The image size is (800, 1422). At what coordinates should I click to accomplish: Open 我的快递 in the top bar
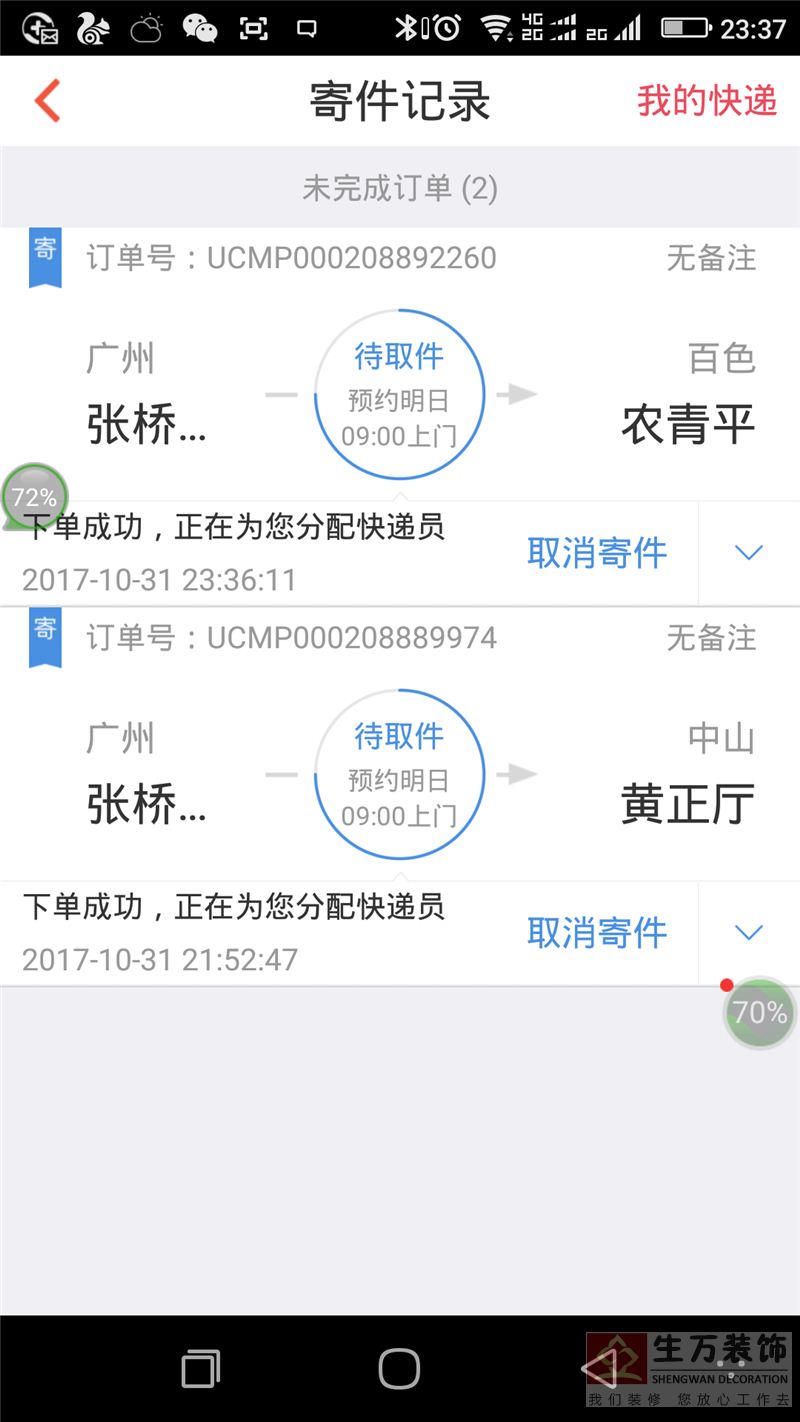[x=707, y=101]
